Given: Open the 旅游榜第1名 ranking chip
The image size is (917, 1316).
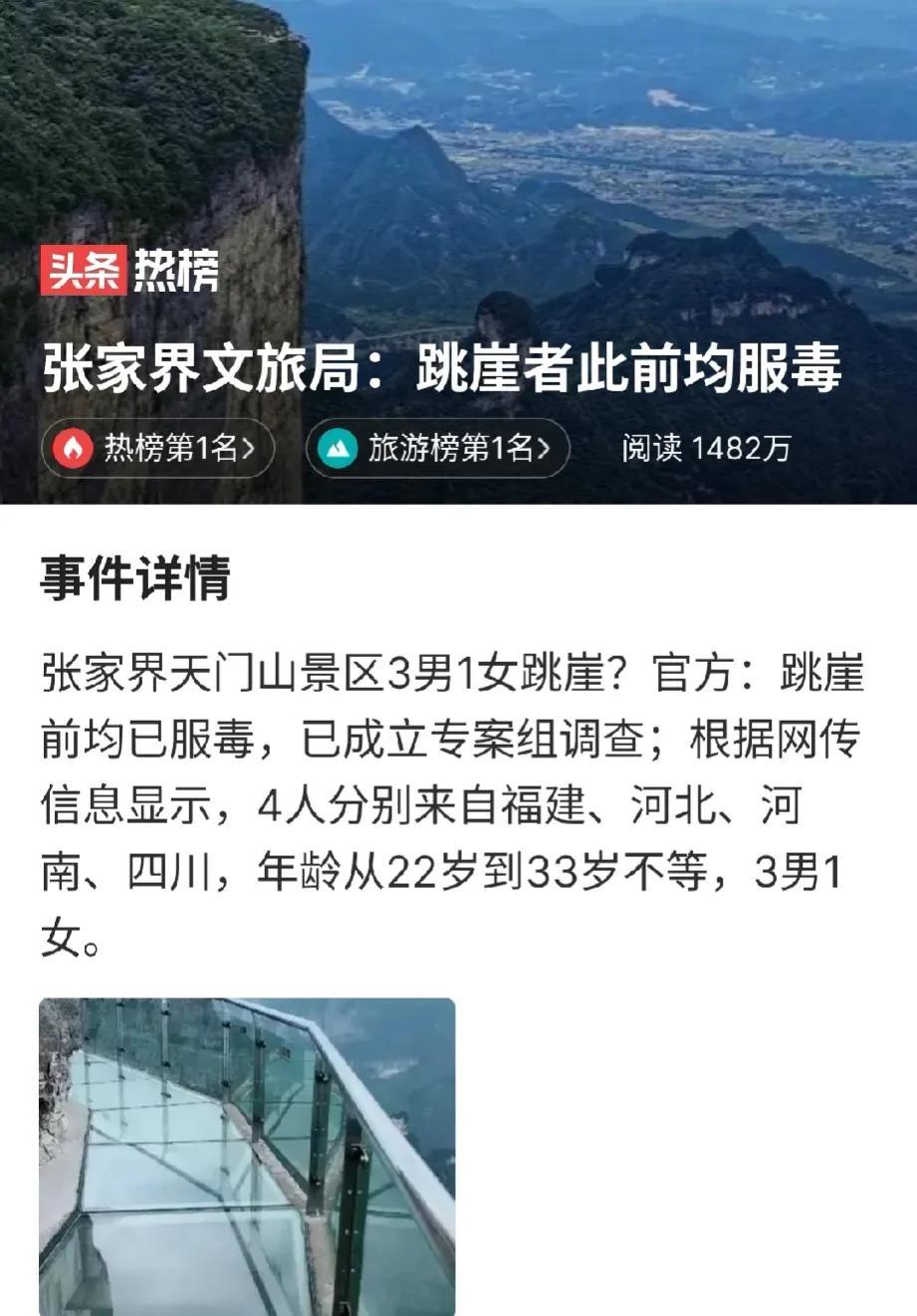Looking at the screenshot, I should point(437,449).
